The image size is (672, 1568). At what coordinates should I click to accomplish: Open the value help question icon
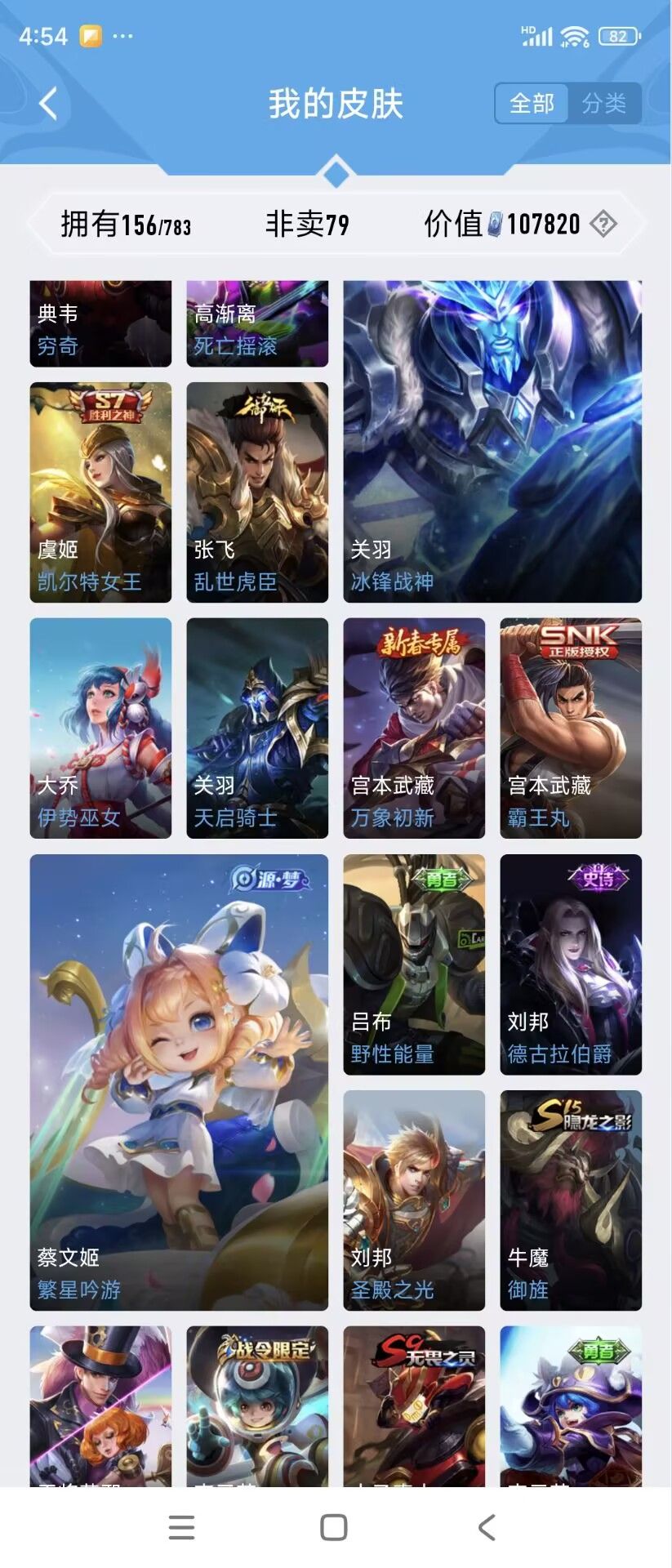tap(603, 223)
